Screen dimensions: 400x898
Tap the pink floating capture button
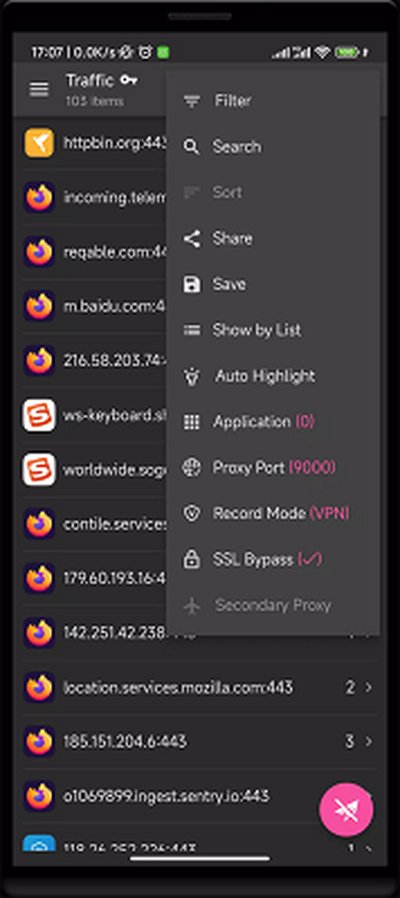[346, 810]
